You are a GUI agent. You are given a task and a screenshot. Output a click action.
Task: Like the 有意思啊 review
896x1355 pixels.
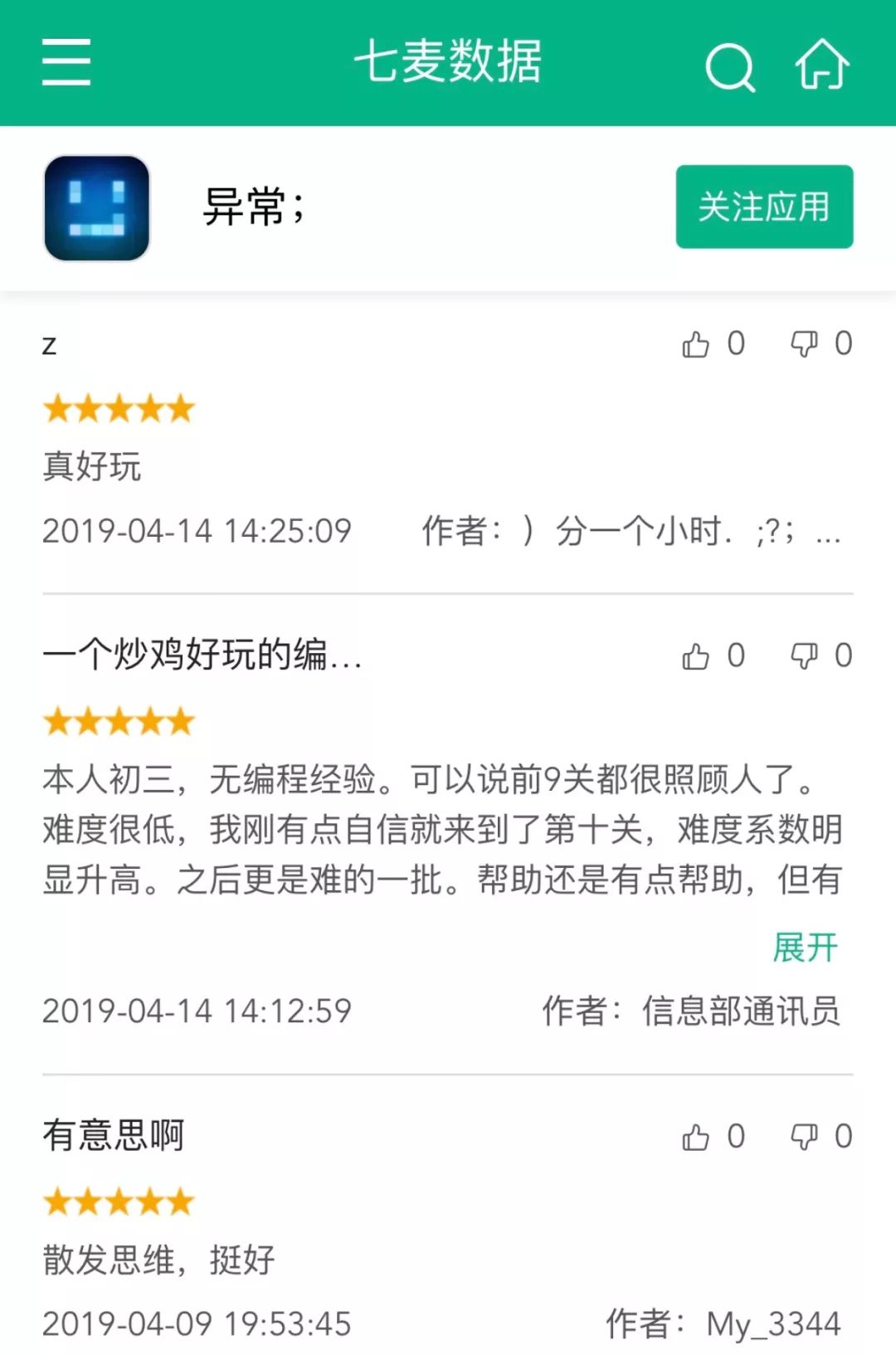point(696,1137)
